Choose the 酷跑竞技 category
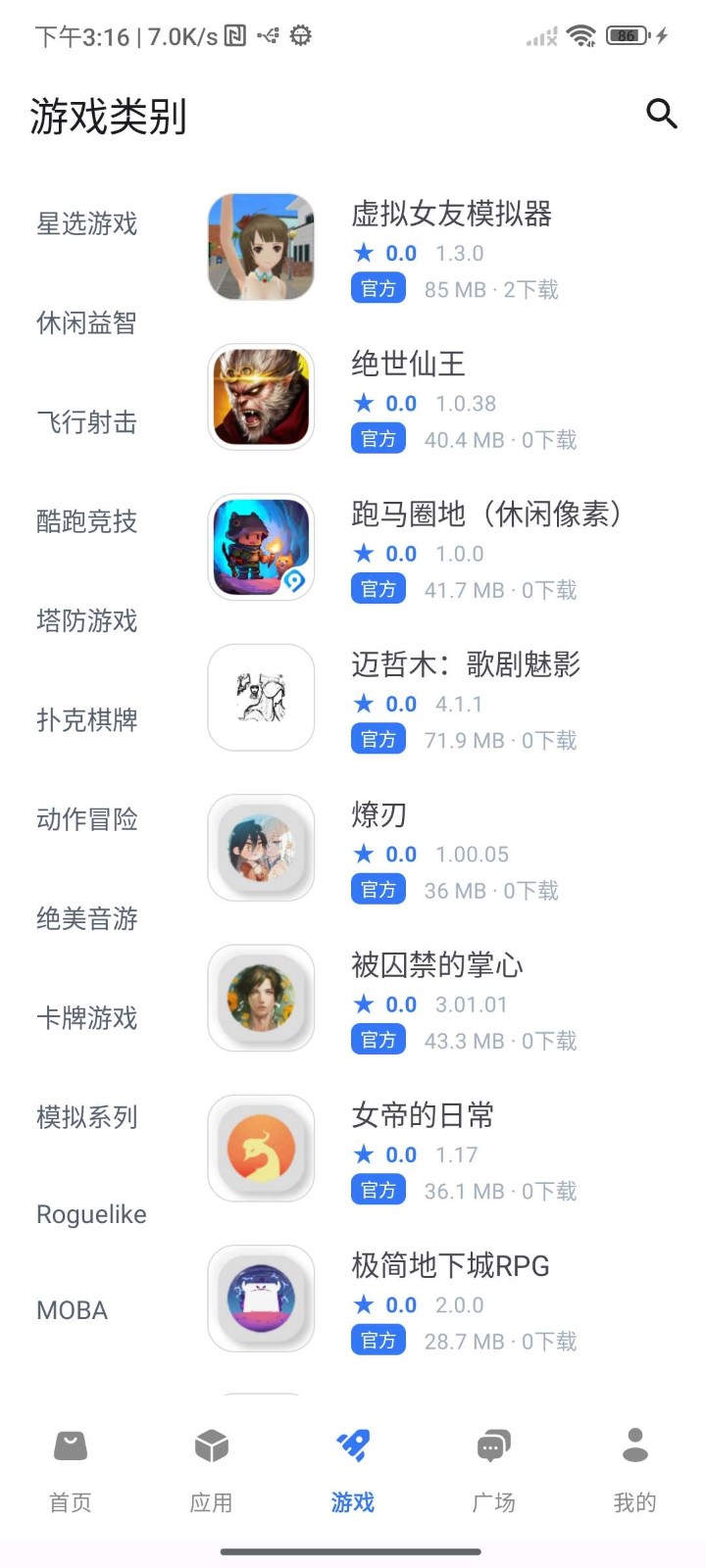The width and height of the screenshot is (706, 1568). pos(86,521)
